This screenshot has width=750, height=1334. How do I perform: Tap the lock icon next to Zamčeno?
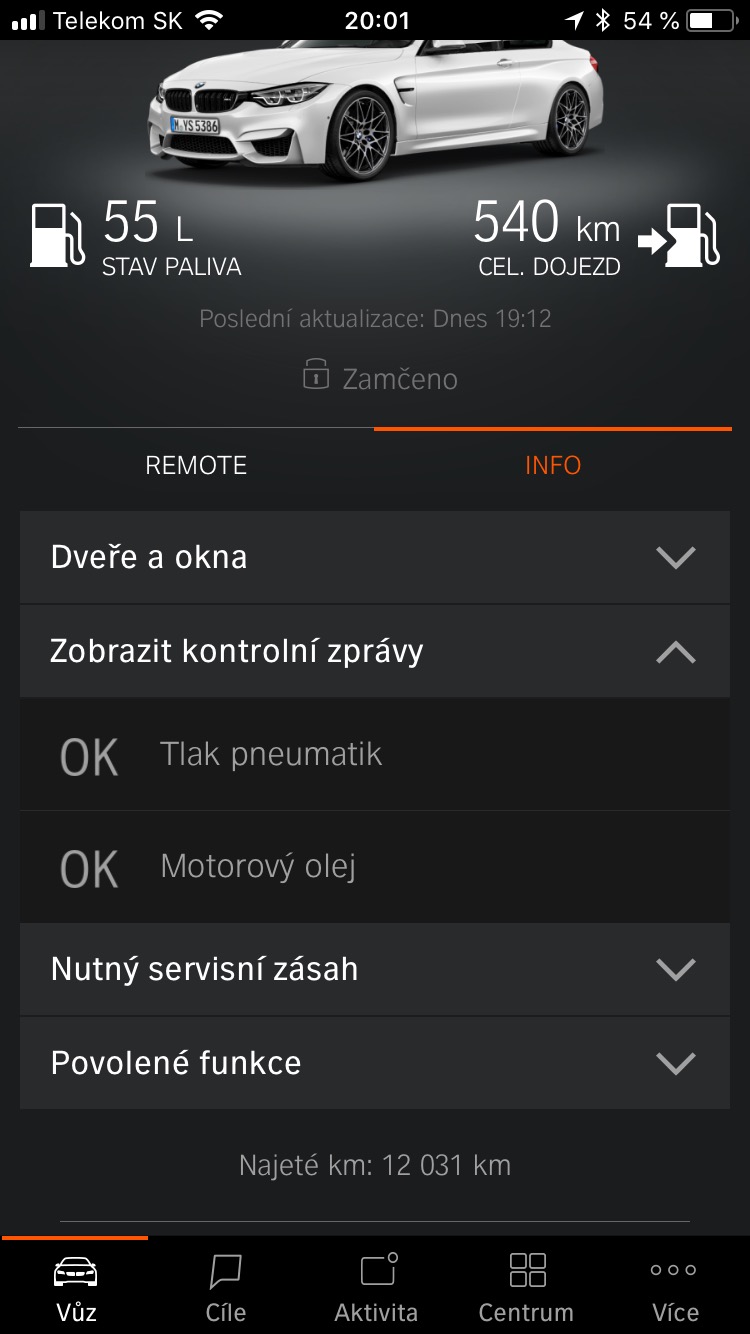pos(316,377)
